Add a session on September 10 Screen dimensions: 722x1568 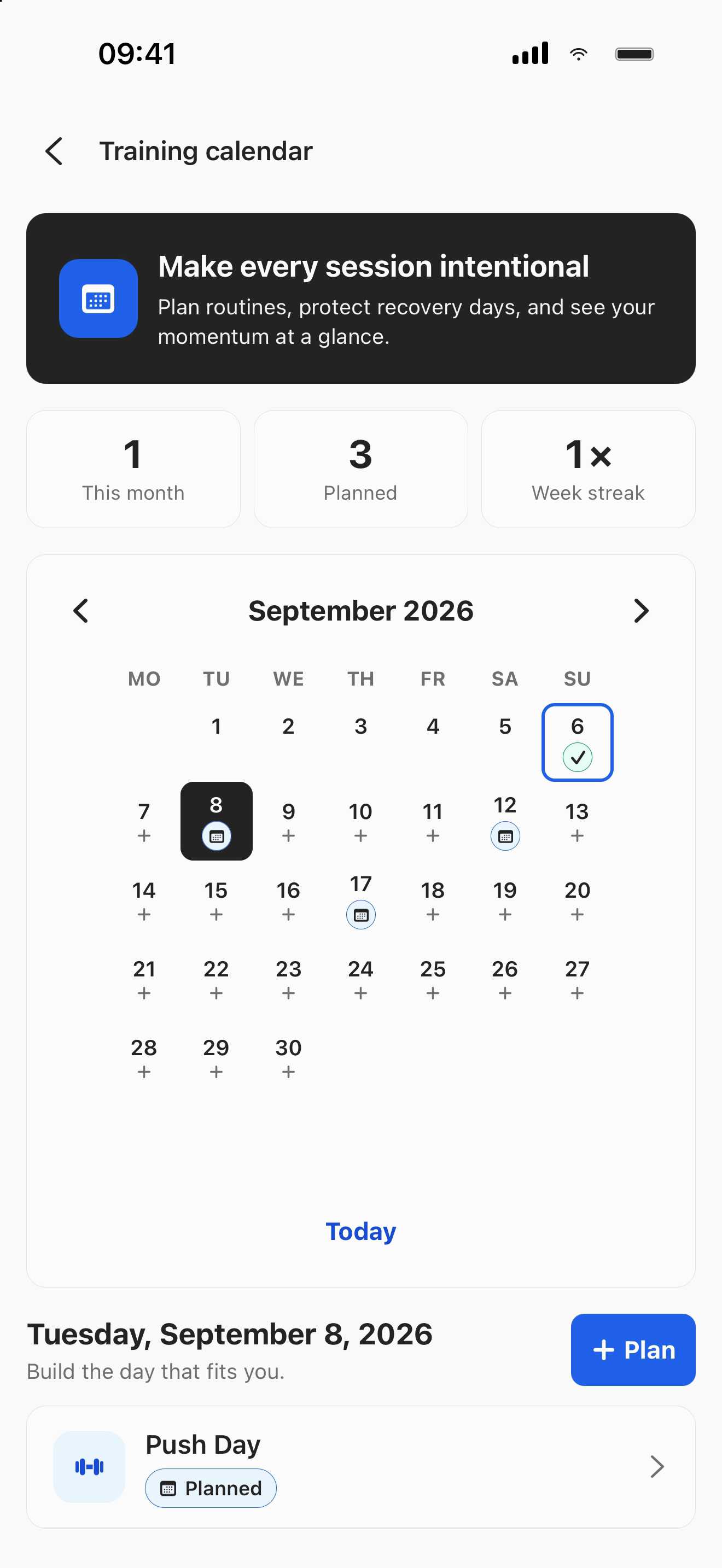pyautogui.click(x=361, y=821)
